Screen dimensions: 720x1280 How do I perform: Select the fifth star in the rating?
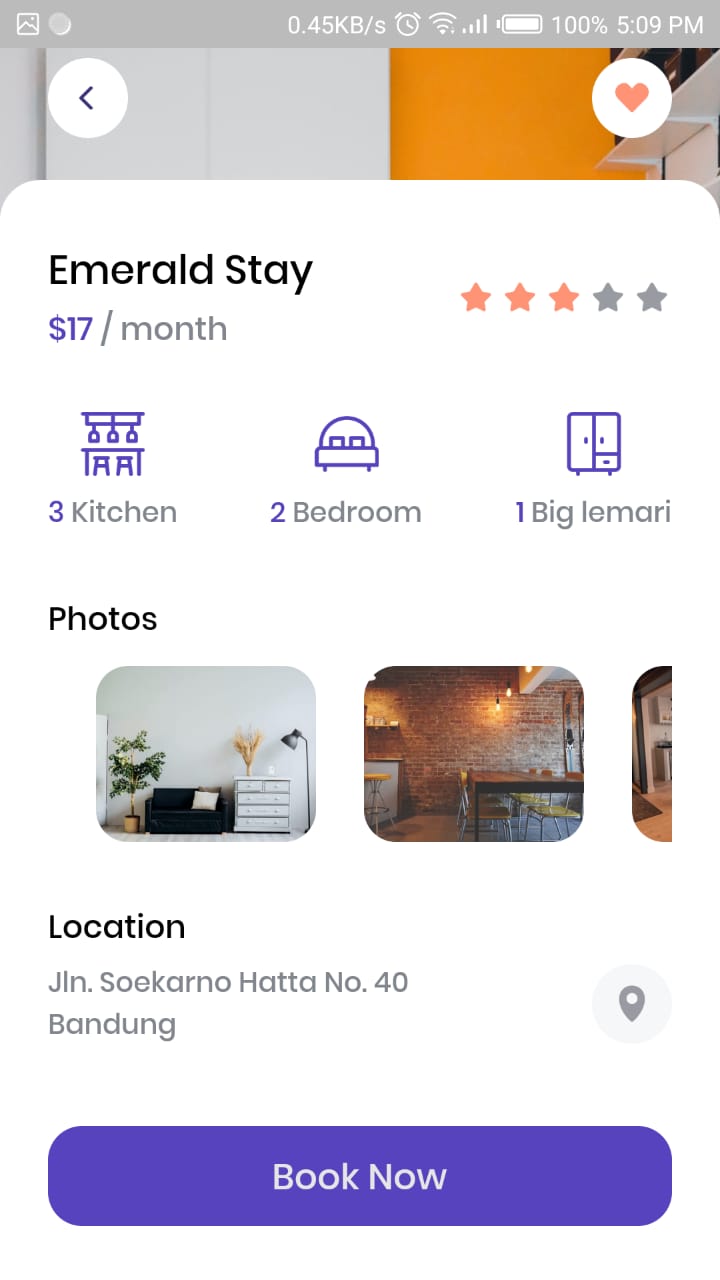652,296
